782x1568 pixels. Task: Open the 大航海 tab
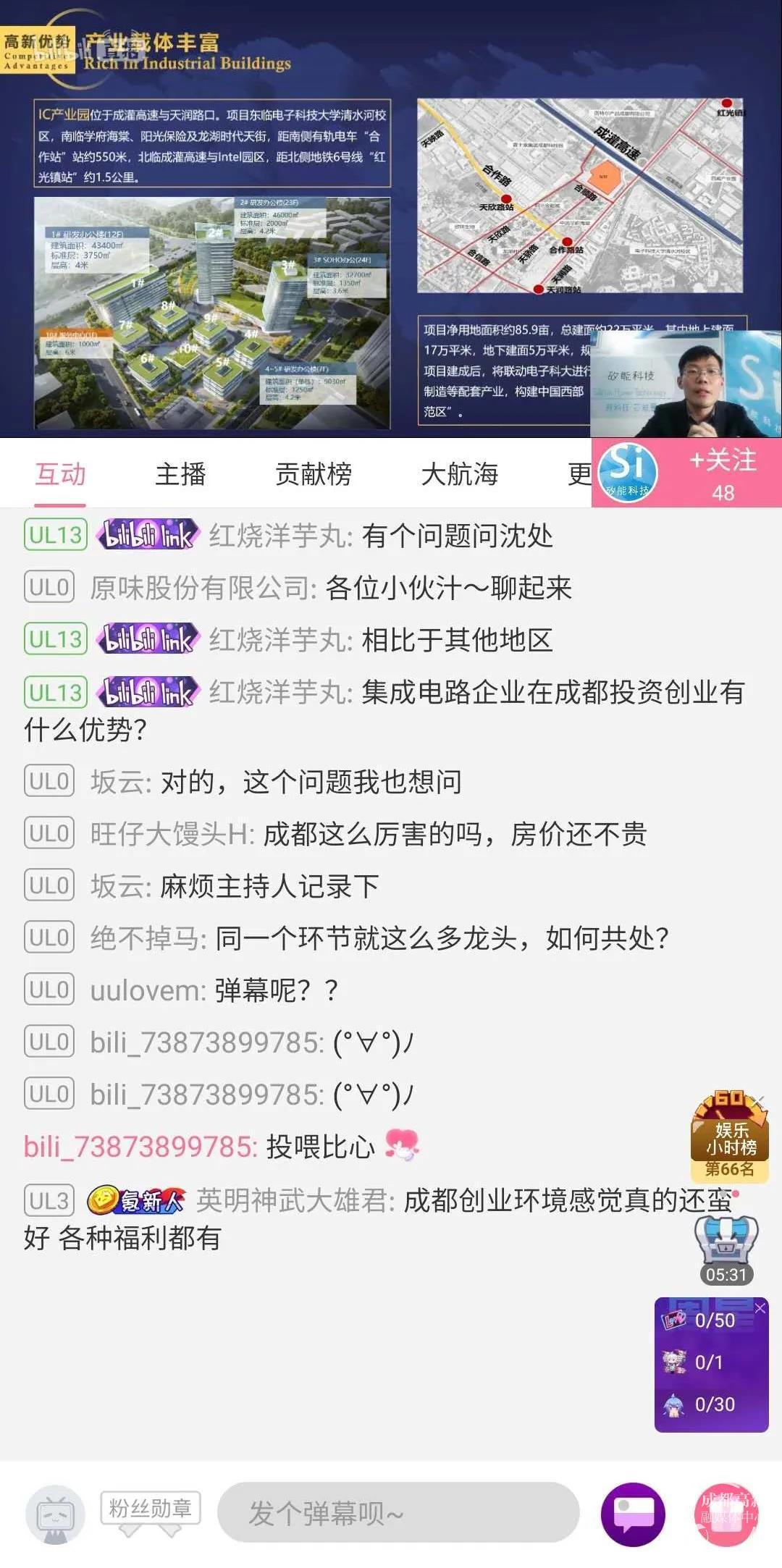click(460, 475)
